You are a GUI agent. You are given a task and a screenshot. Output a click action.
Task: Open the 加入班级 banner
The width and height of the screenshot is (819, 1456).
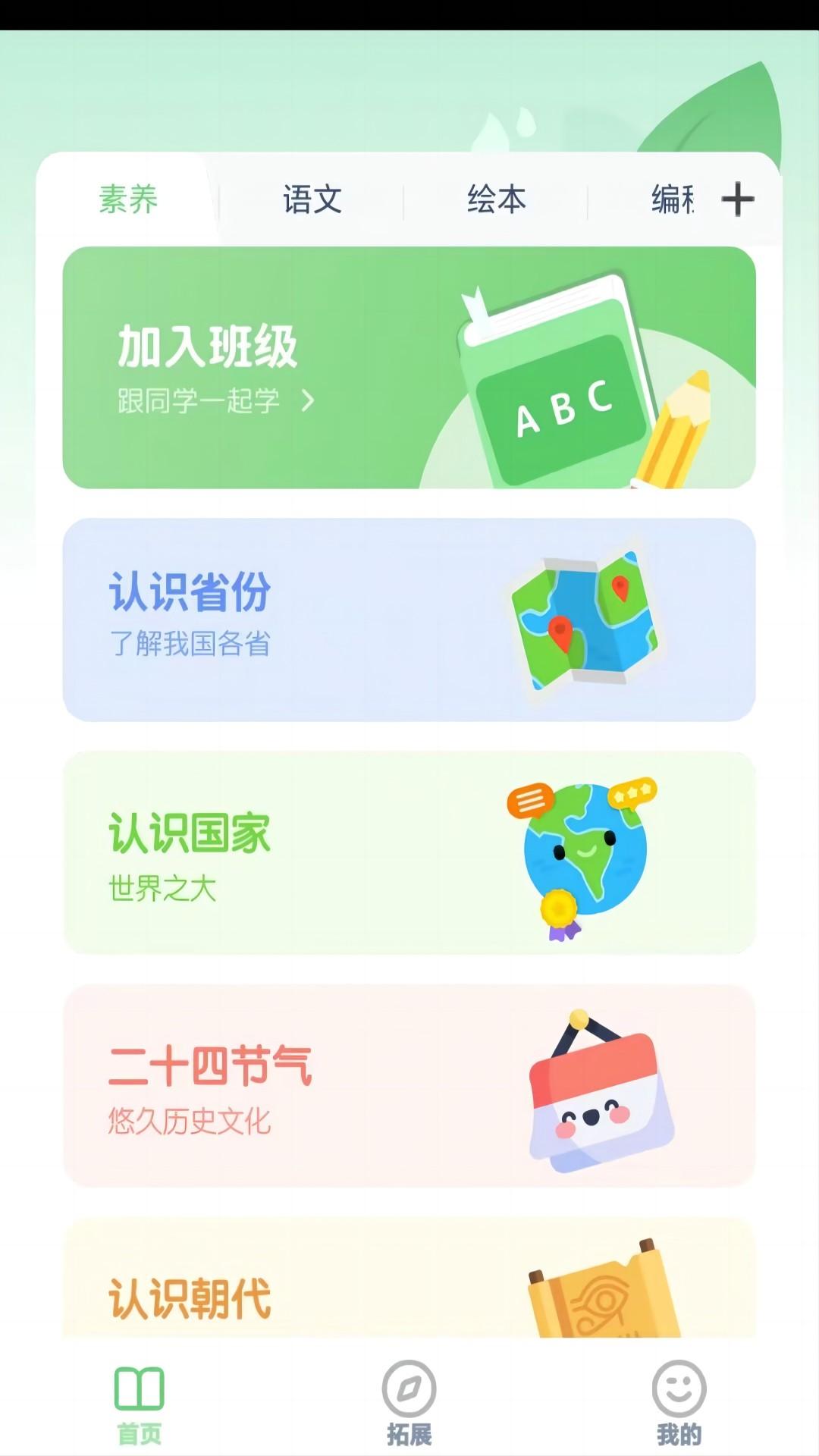[409, 368]
